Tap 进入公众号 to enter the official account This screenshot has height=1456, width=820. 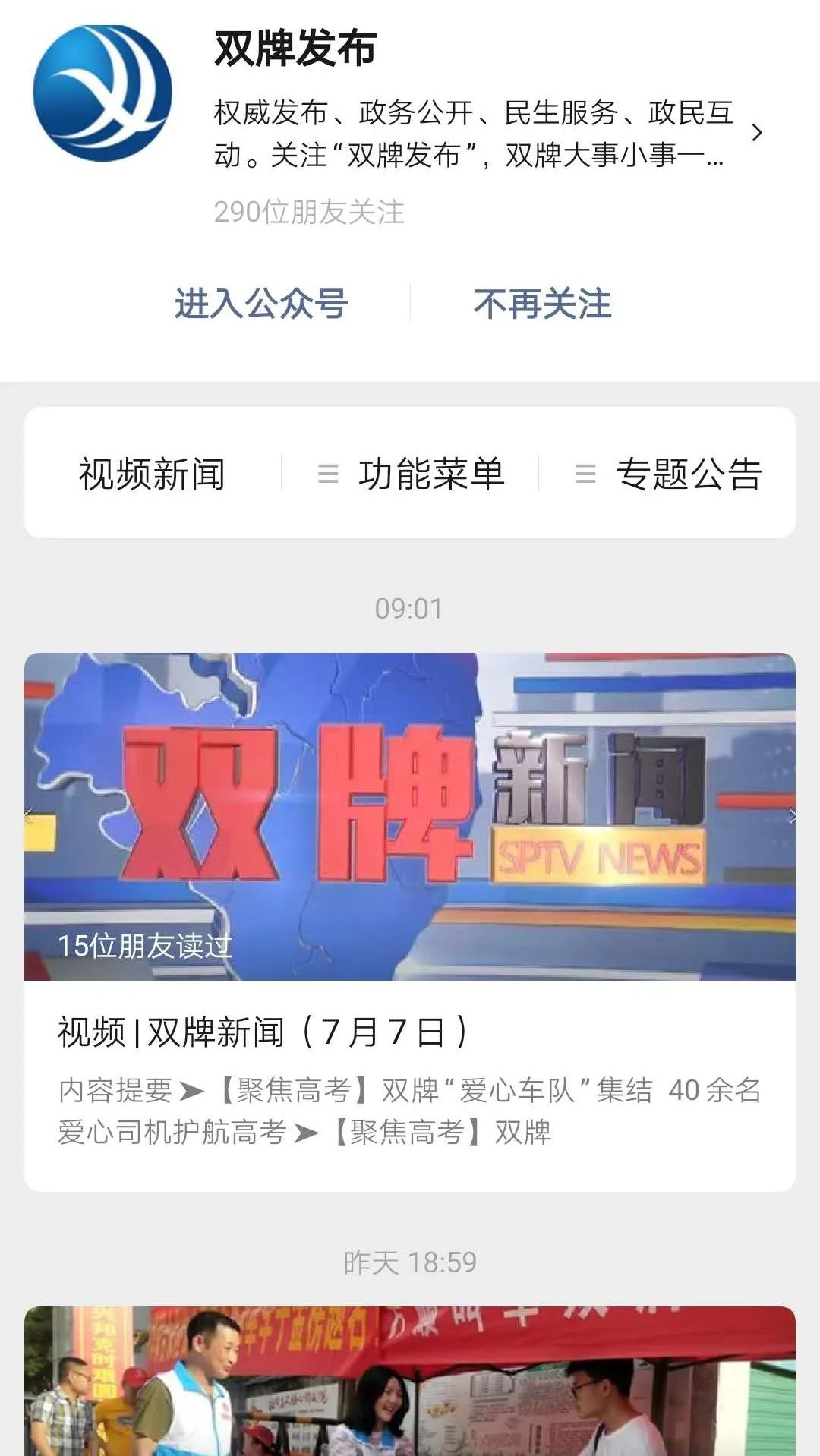(261, 304)
